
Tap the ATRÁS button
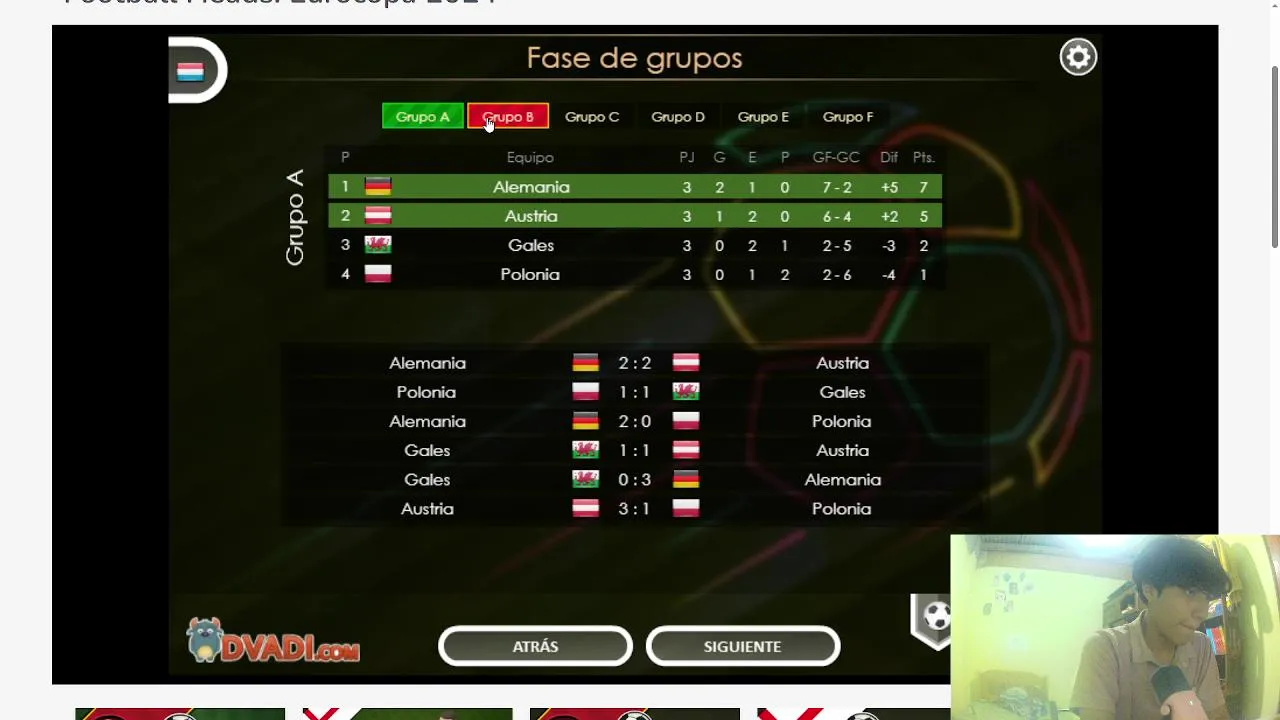[x=535, y=646]
